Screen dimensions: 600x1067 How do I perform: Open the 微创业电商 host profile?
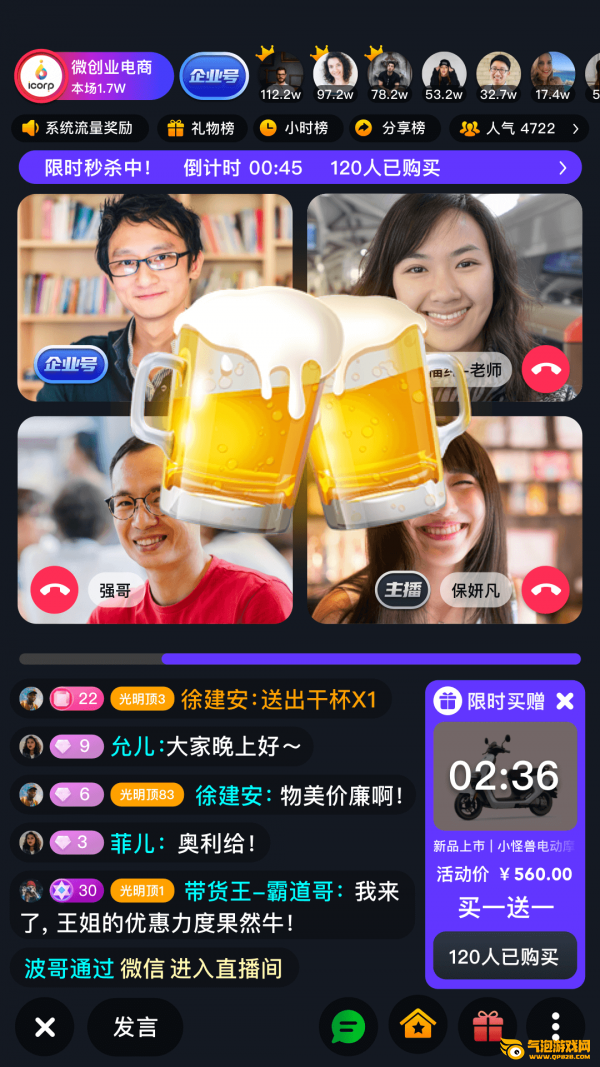(x=95, y=76)
